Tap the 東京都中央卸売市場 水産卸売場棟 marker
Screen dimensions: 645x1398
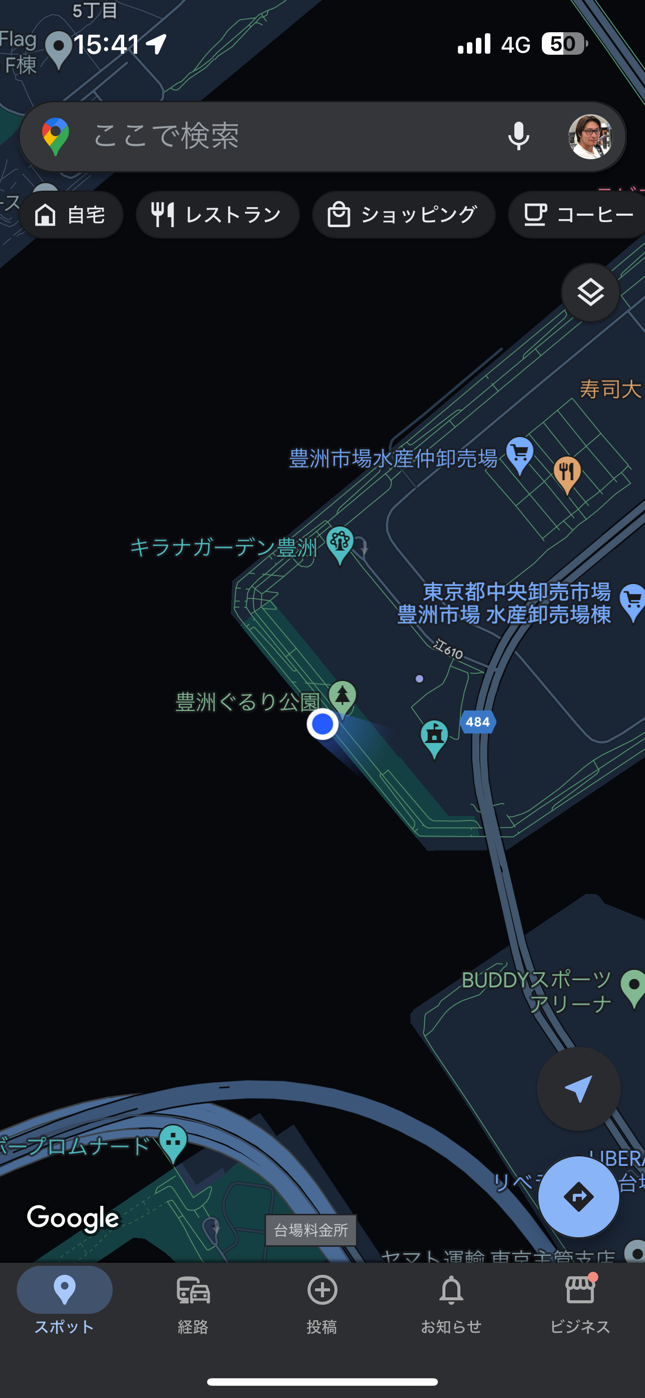632,602
